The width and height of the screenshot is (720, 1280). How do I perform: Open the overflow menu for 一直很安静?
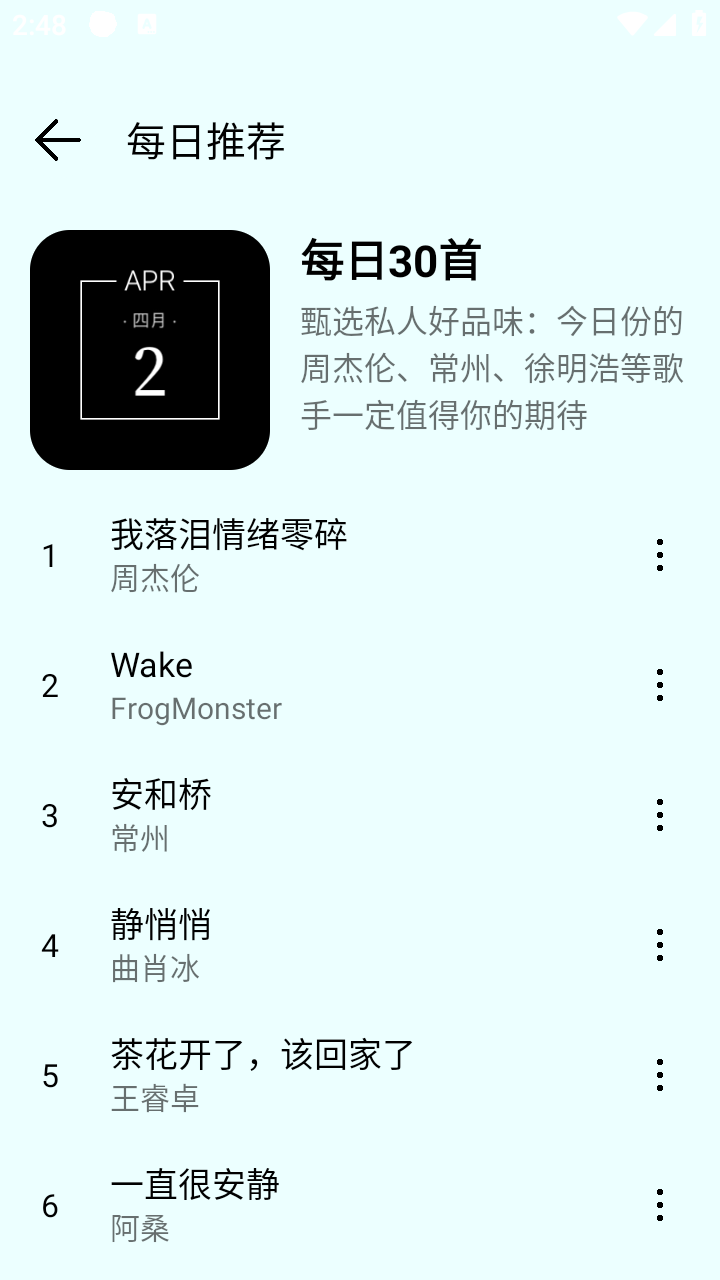tap(659, 1205)
